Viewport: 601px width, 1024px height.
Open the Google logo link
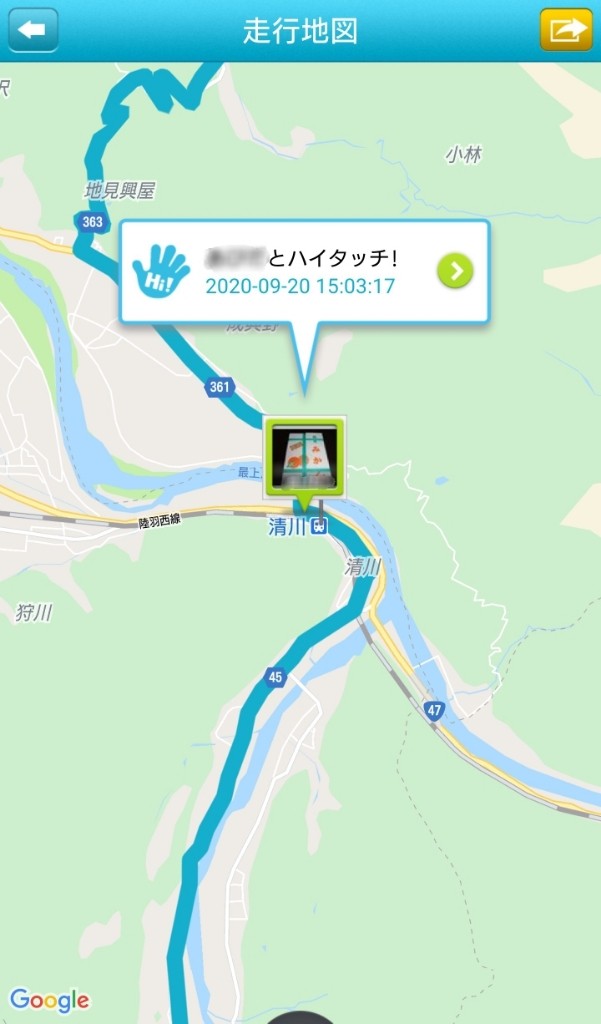50,999
